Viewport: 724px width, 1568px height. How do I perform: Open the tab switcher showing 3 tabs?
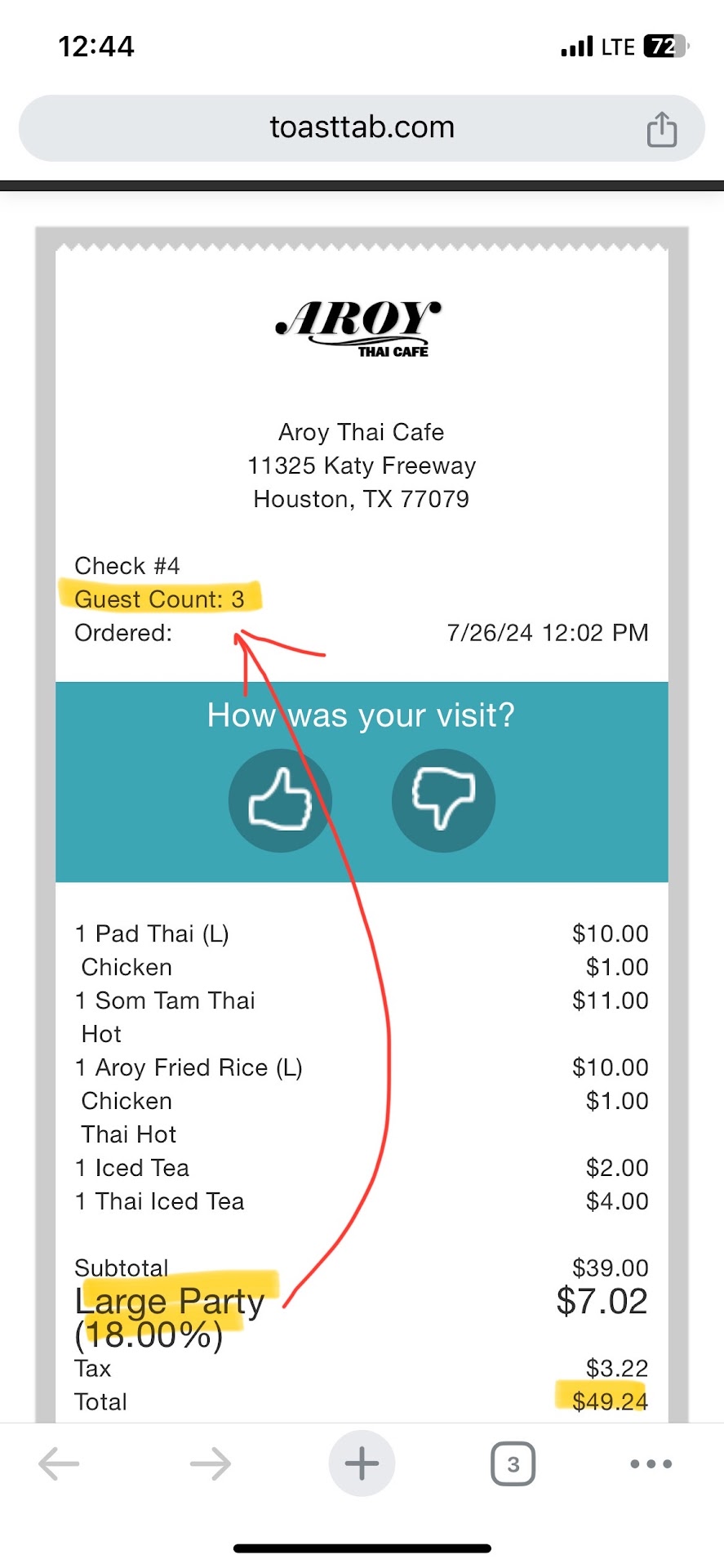pos(513,1463)
